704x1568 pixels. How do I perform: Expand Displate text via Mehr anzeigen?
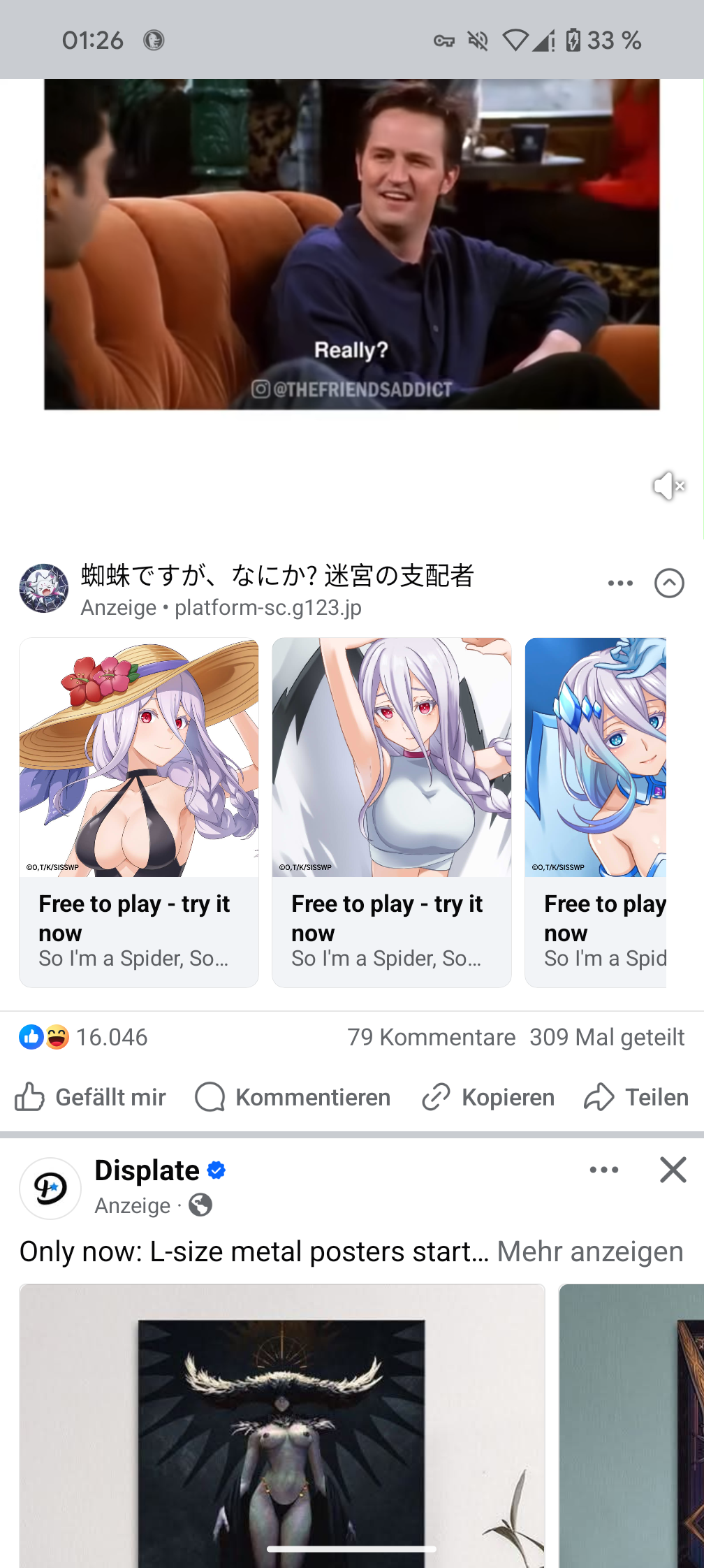(x=589, y=1251)
